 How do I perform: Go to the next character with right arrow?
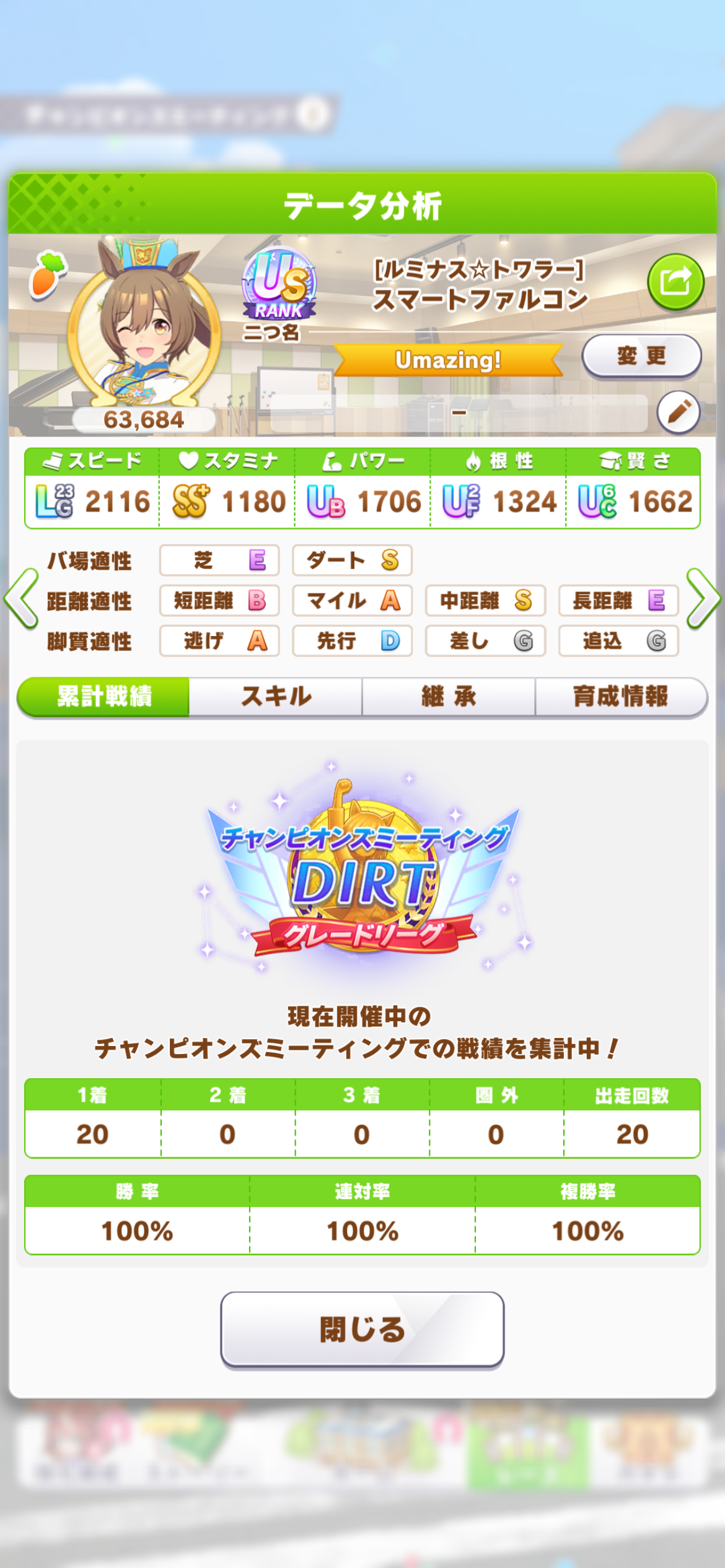coord(704,599)
